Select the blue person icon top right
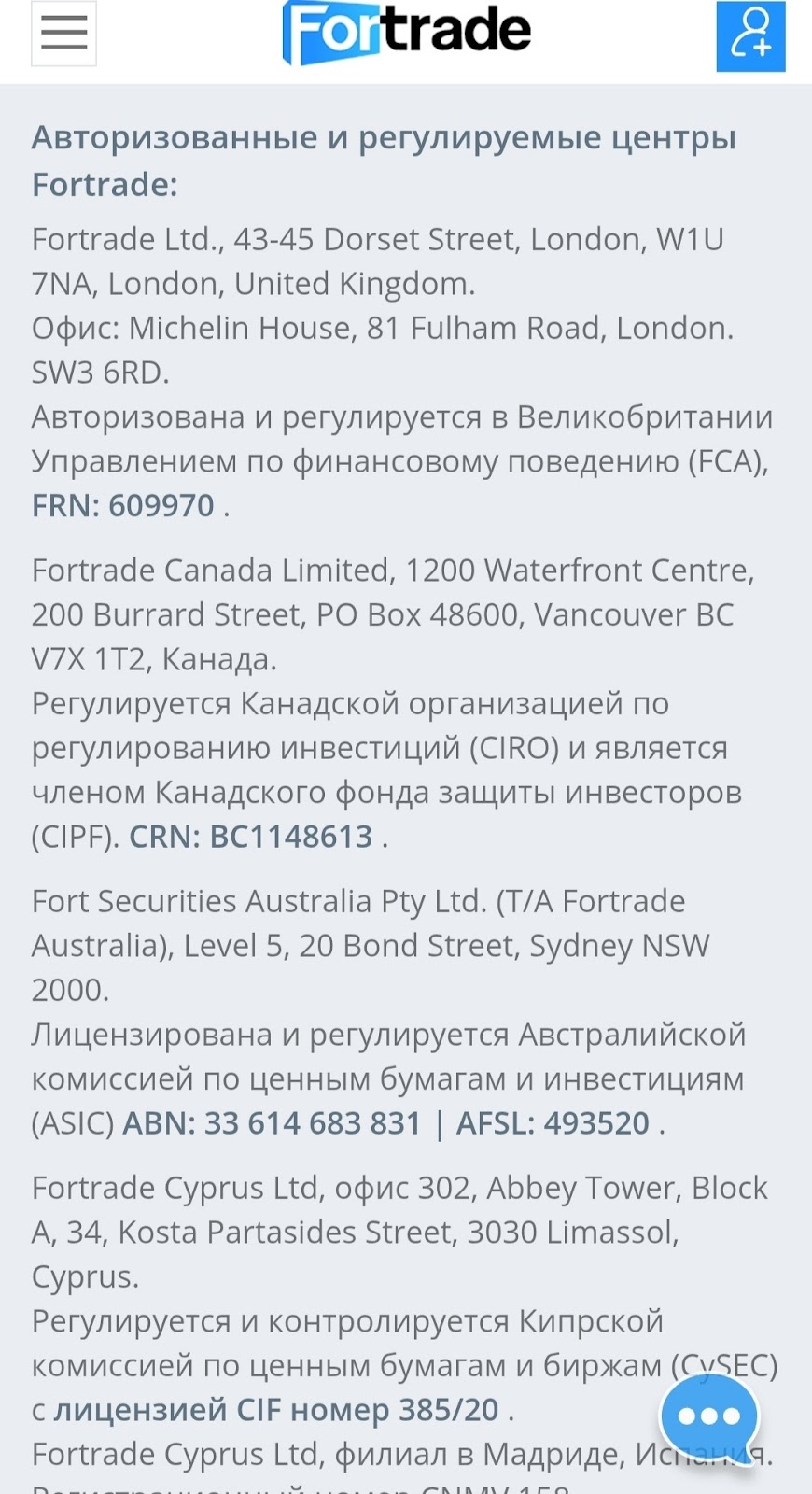The width and height of the screenshot is (812, 1494). point(751,37)
